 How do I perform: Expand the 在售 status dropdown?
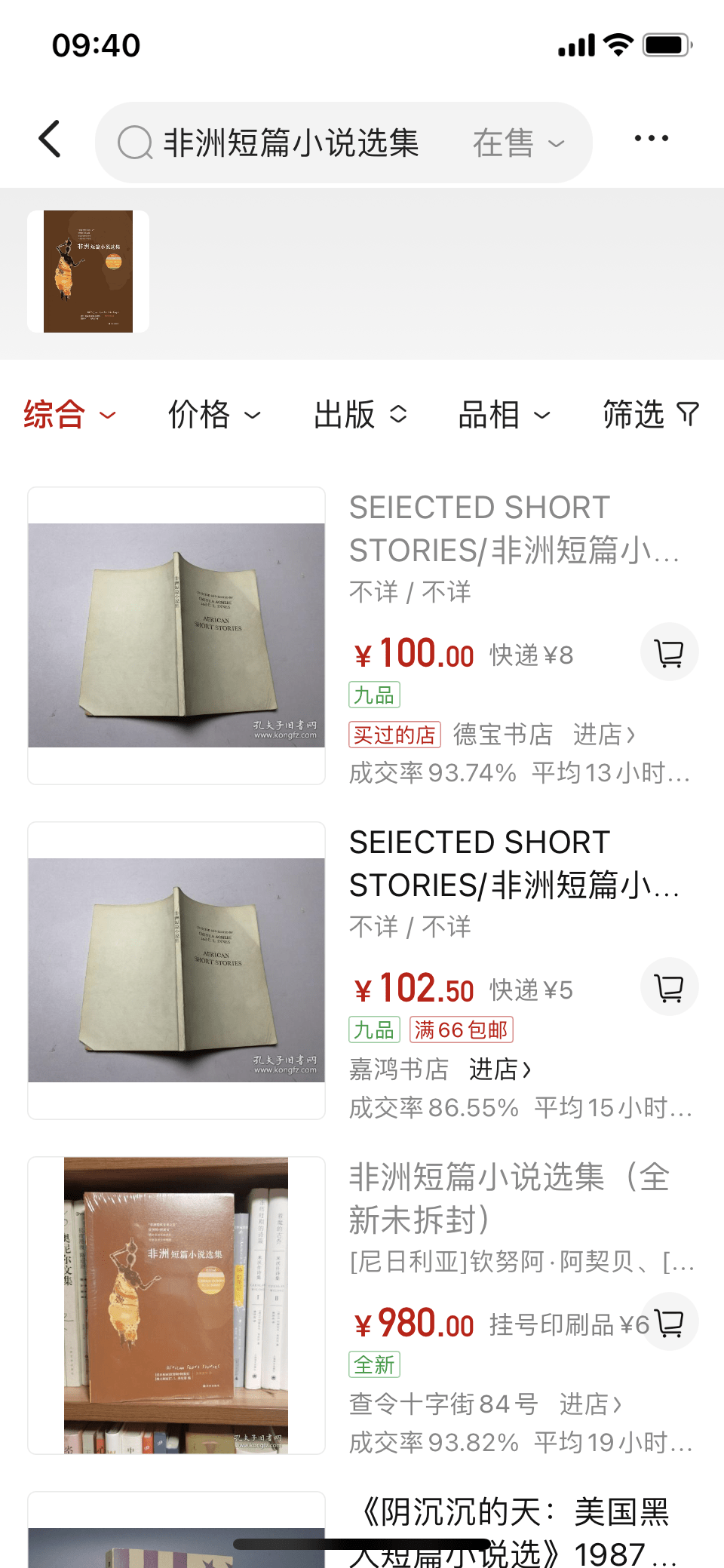click(x=518, y=143)
